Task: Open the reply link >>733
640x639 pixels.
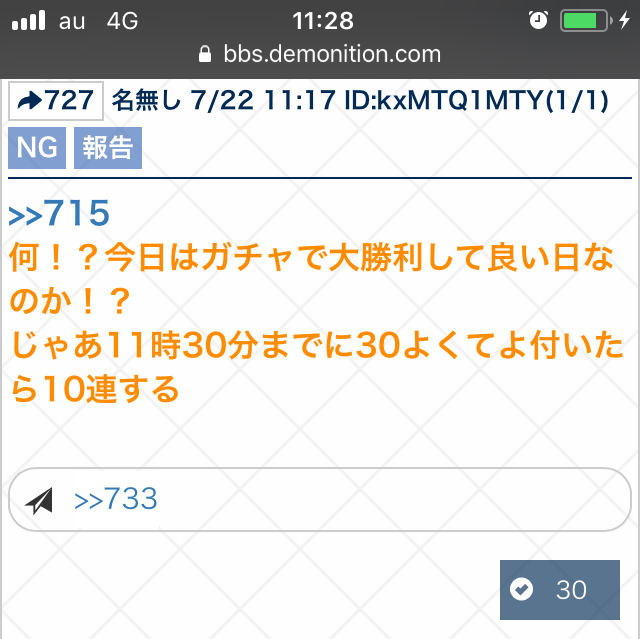Action: (116, 499)
